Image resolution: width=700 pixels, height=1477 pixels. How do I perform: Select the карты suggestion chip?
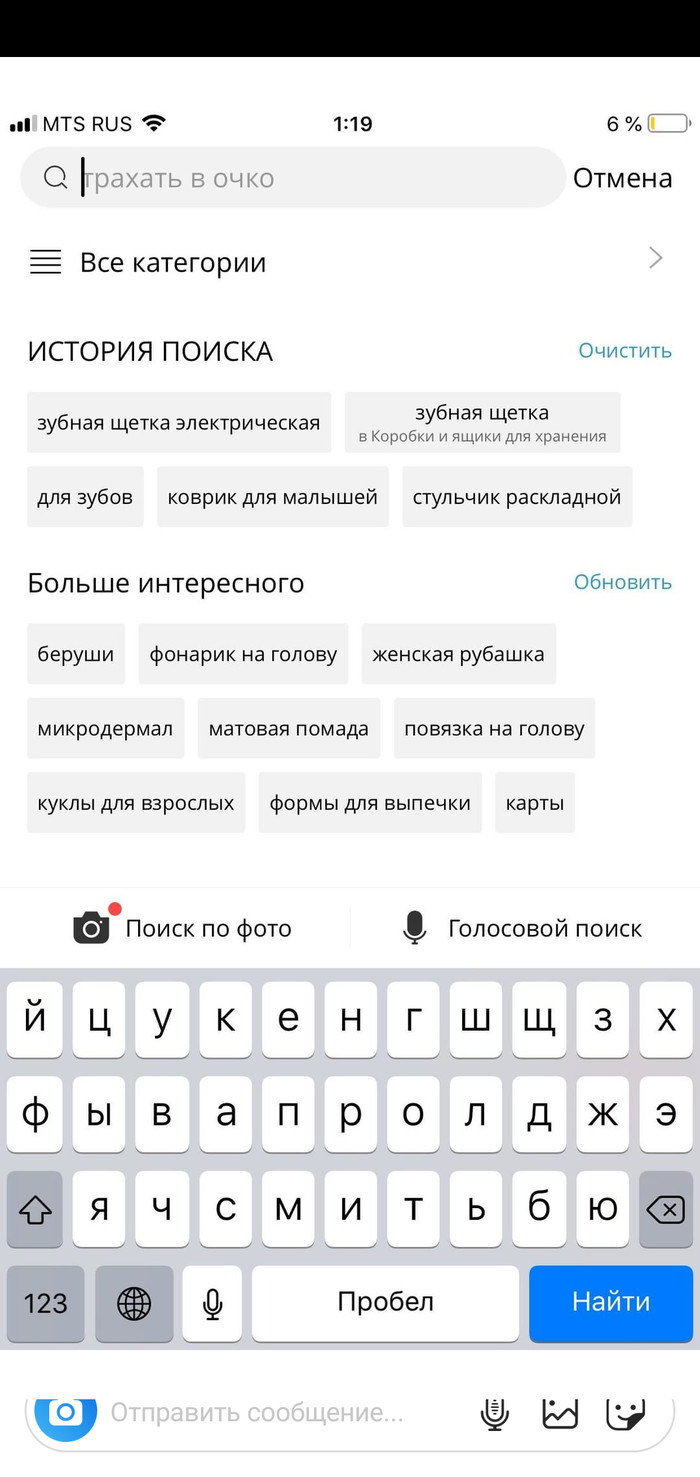tap(534, 803)
